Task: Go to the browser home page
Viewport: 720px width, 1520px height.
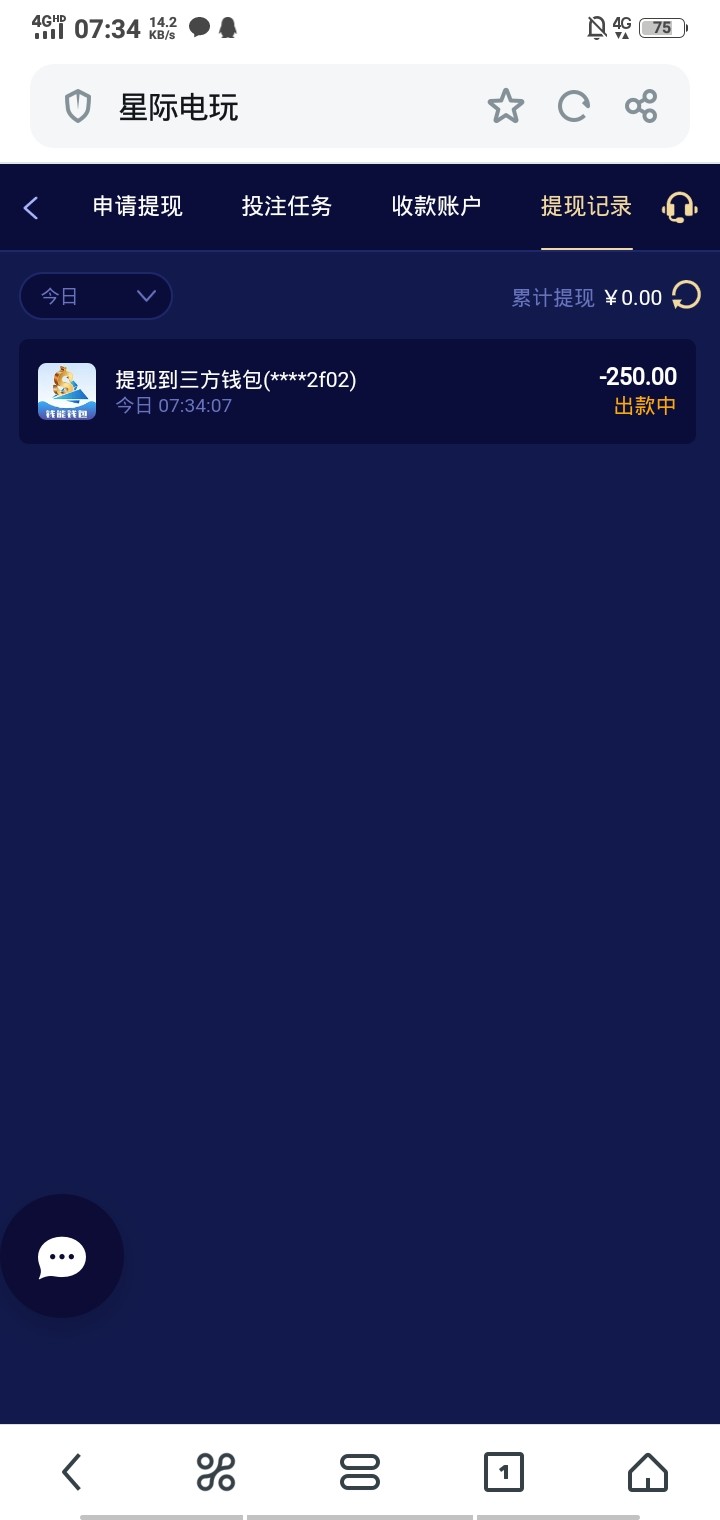Action: point(647,1472)
